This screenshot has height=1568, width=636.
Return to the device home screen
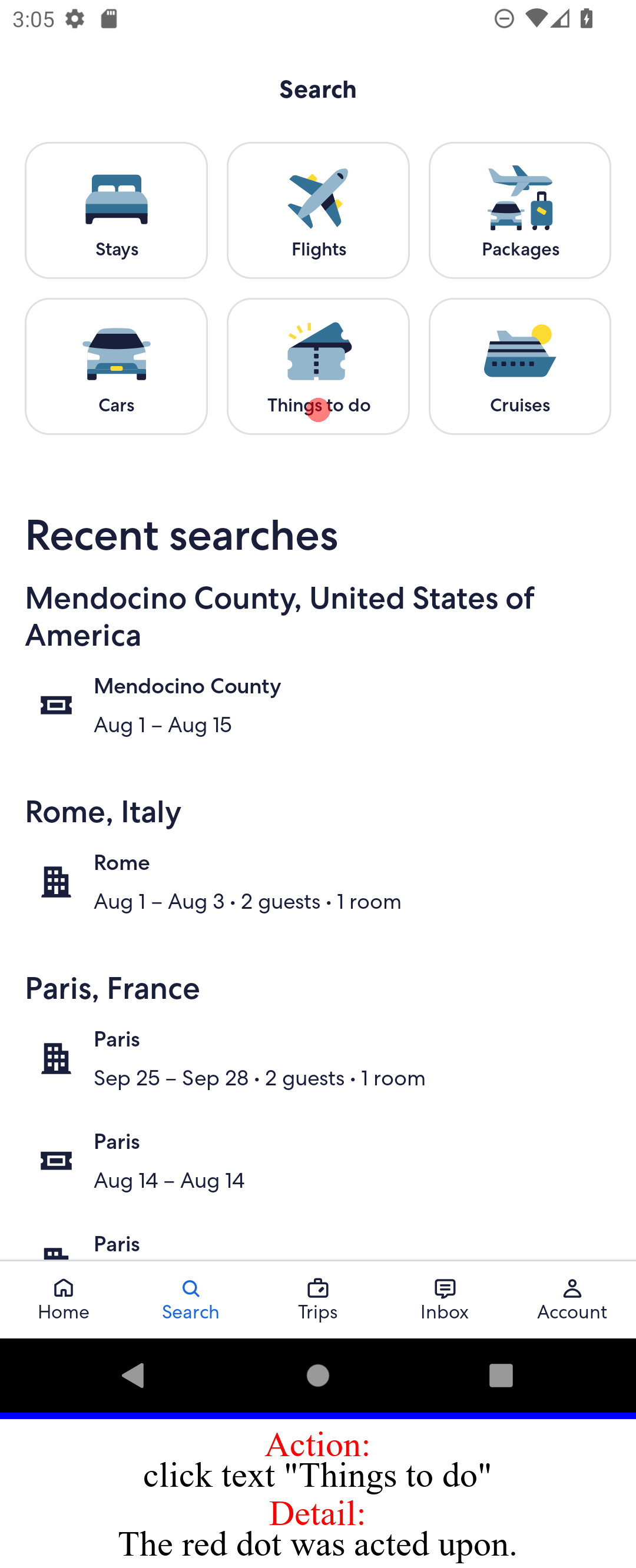(x=318, y=1375)
